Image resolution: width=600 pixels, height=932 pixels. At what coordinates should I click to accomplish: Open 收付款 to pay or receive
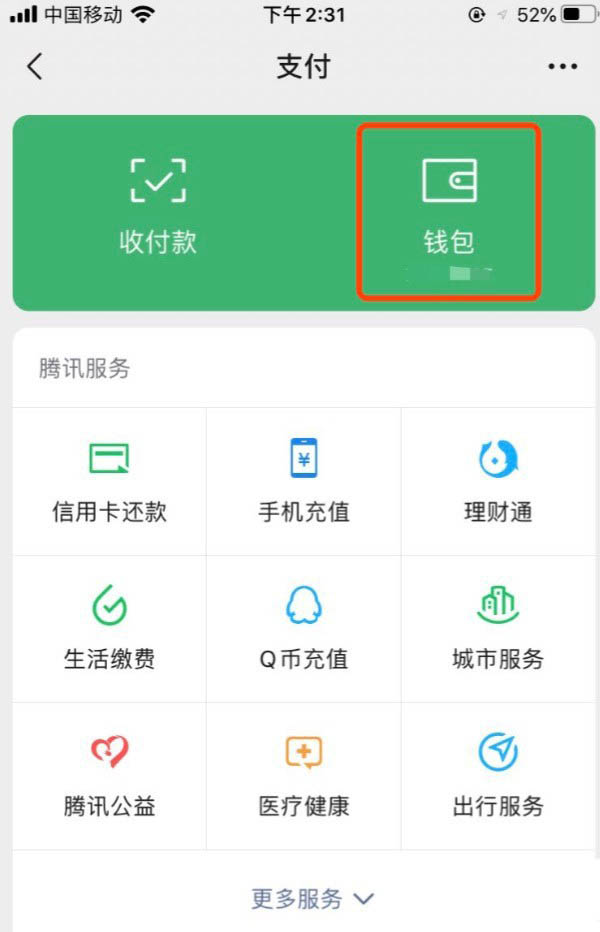click(158, 210)
